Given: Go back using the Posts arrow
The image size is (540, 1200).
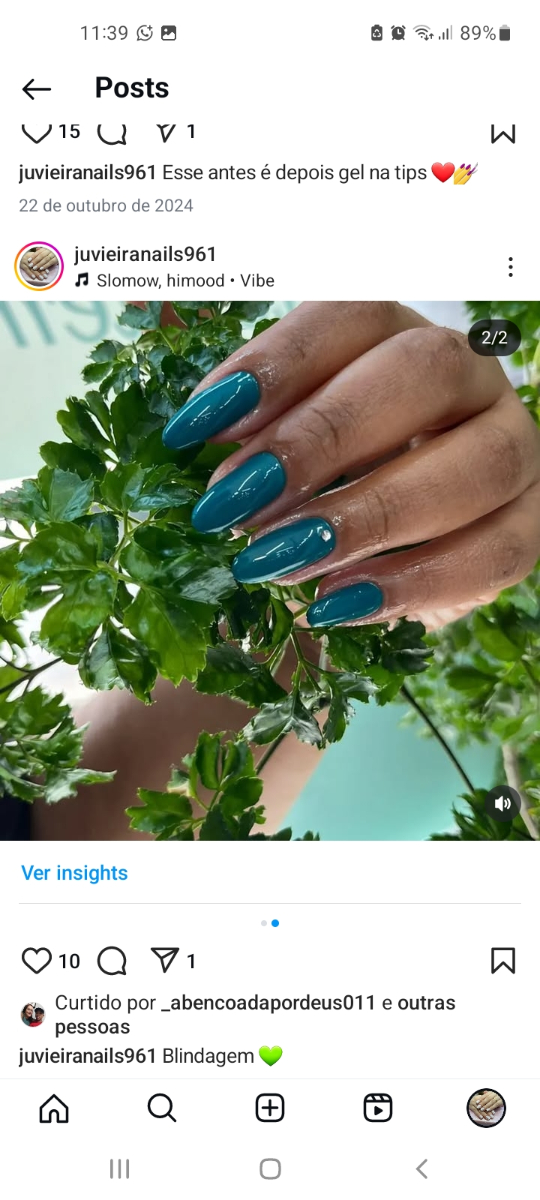Looking at the screenshot, I should pyautogui.click(x=36, y=89).
